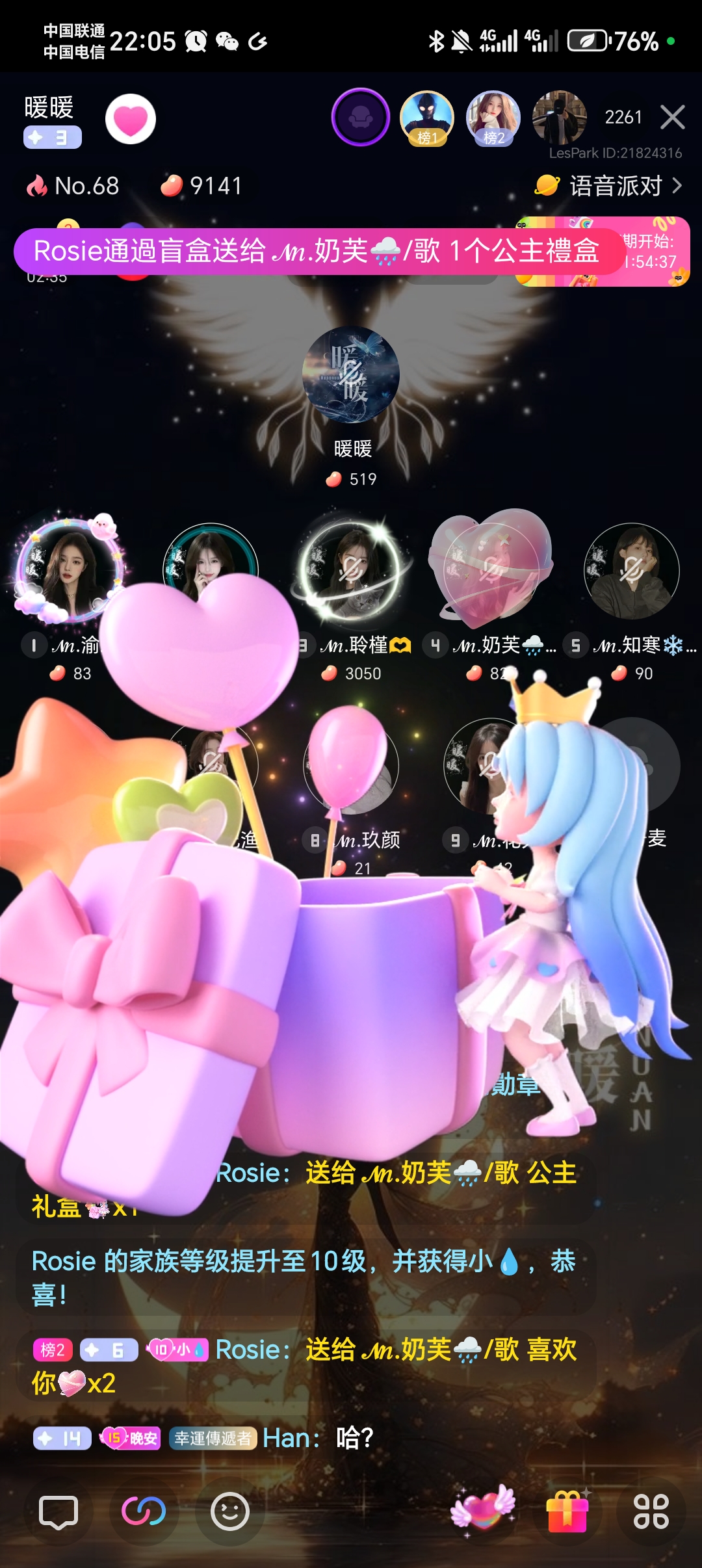Image resolution: width=702 pixels, height=1568 pixels.
Task: View the No.68 room ranking
Action: coord(73,187)
